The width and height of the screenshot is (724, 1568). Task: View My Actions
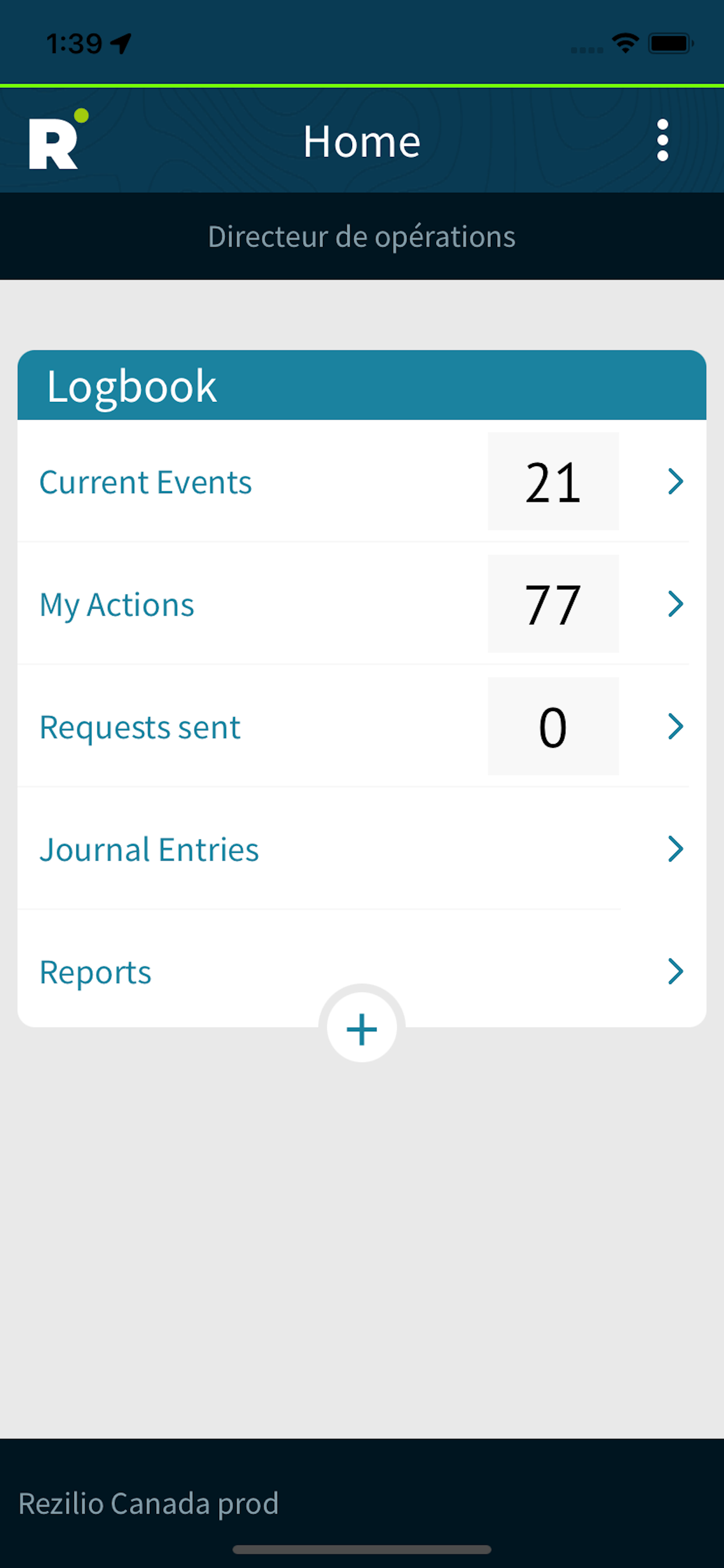pyautogui.click(x=362, y=604)
